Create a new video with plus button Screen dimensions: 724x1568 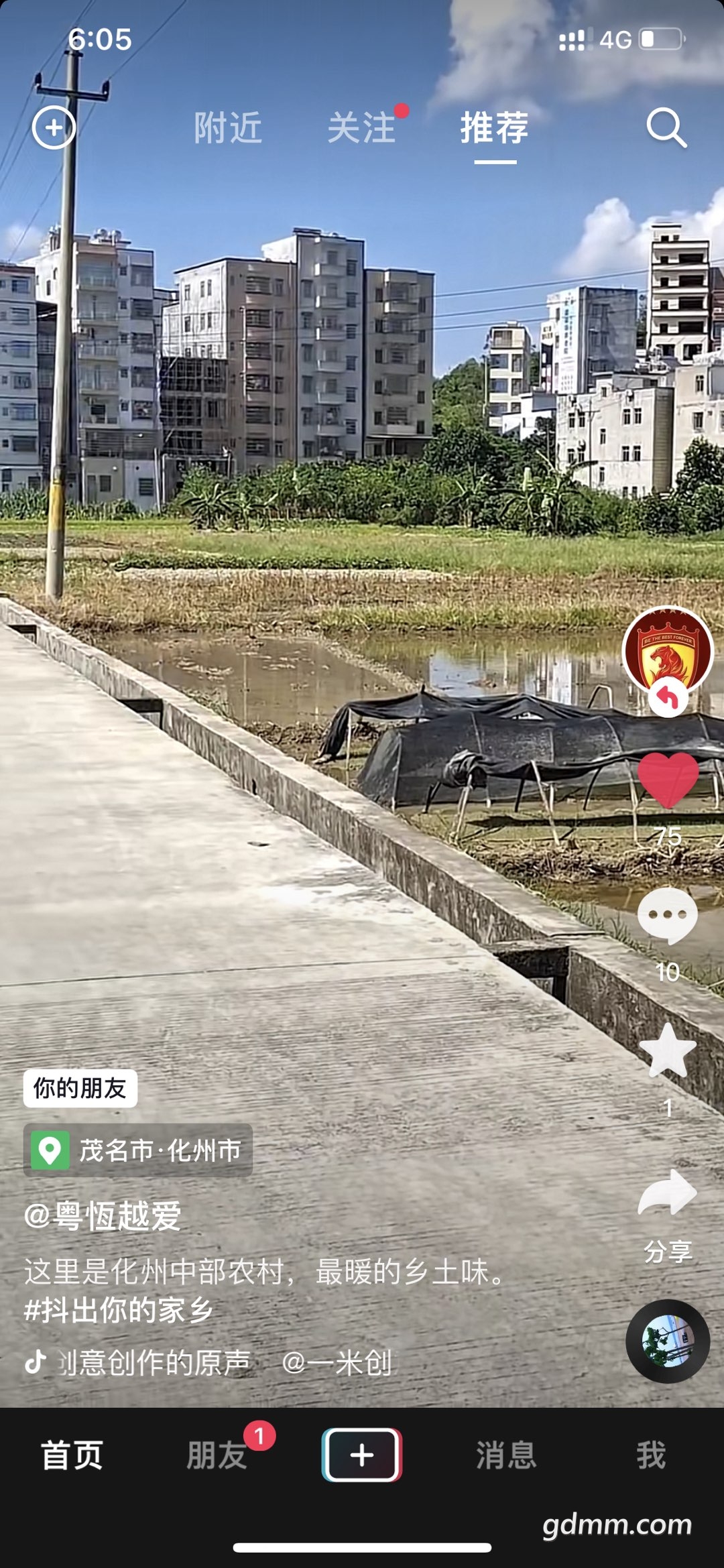click(362, 1455)
